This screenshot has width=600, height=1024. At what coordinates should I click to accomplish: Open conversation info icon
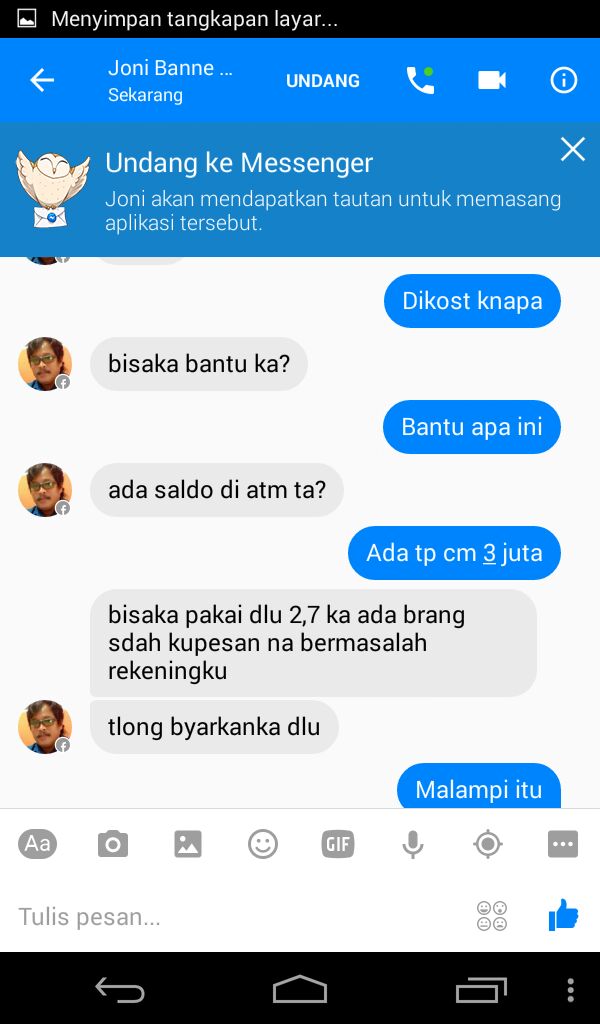tap(564, 80)
